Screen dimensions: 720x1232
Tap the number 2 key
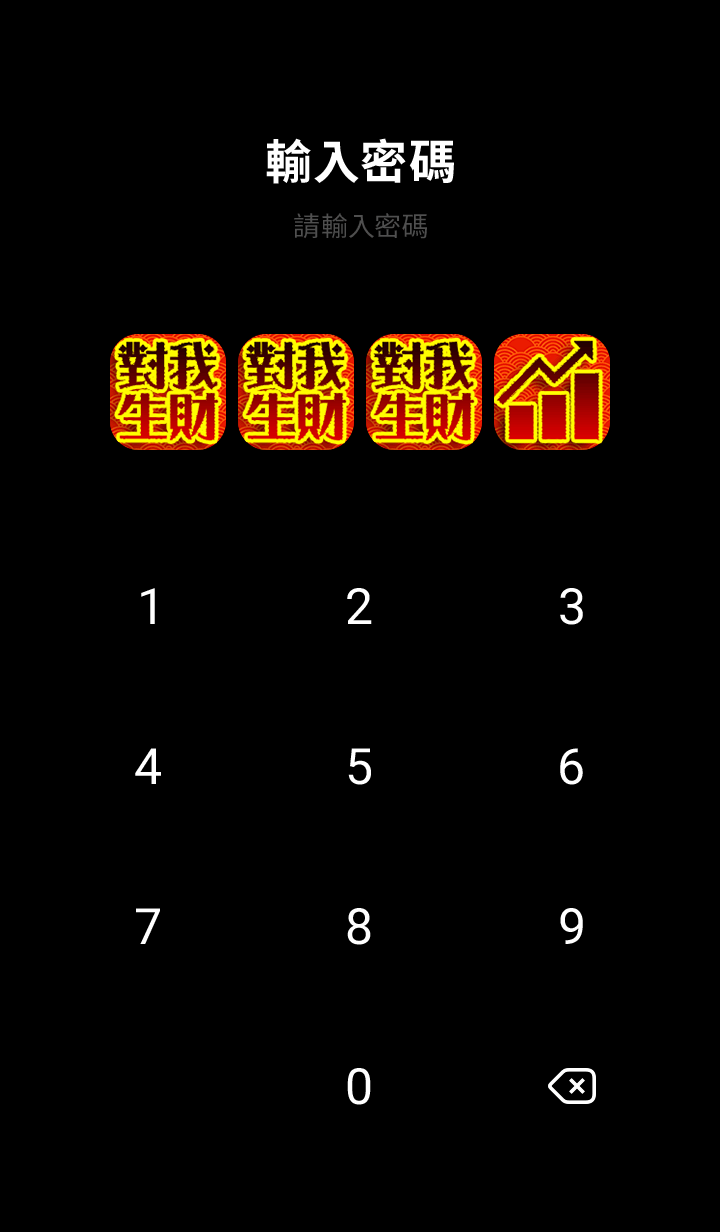[359, 607]
